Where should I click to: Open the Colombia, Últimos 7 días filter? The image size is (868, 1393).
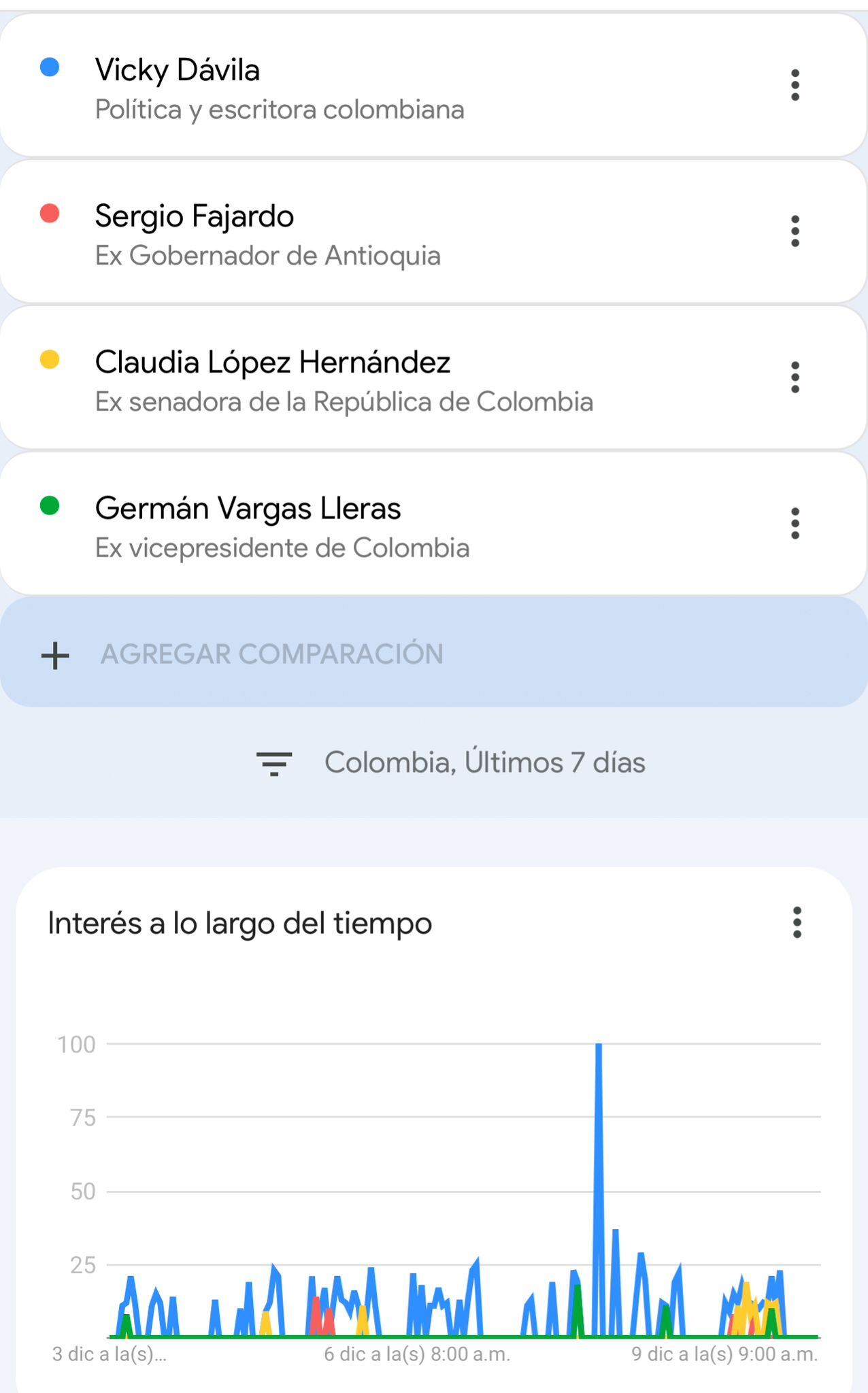(484, 762)
